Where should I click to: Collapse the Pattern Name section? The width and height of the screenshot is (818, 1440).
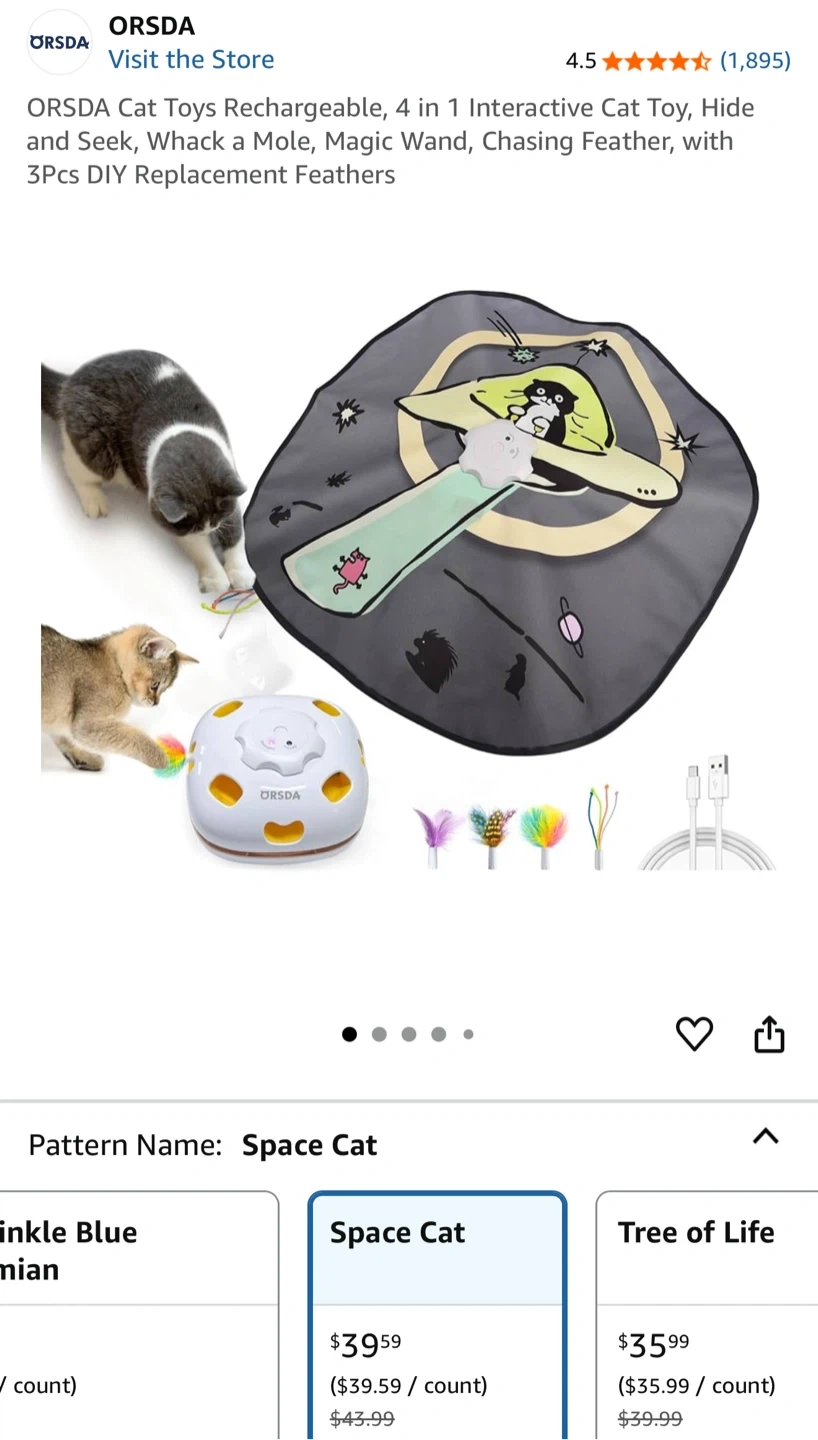click(765, 1136)
